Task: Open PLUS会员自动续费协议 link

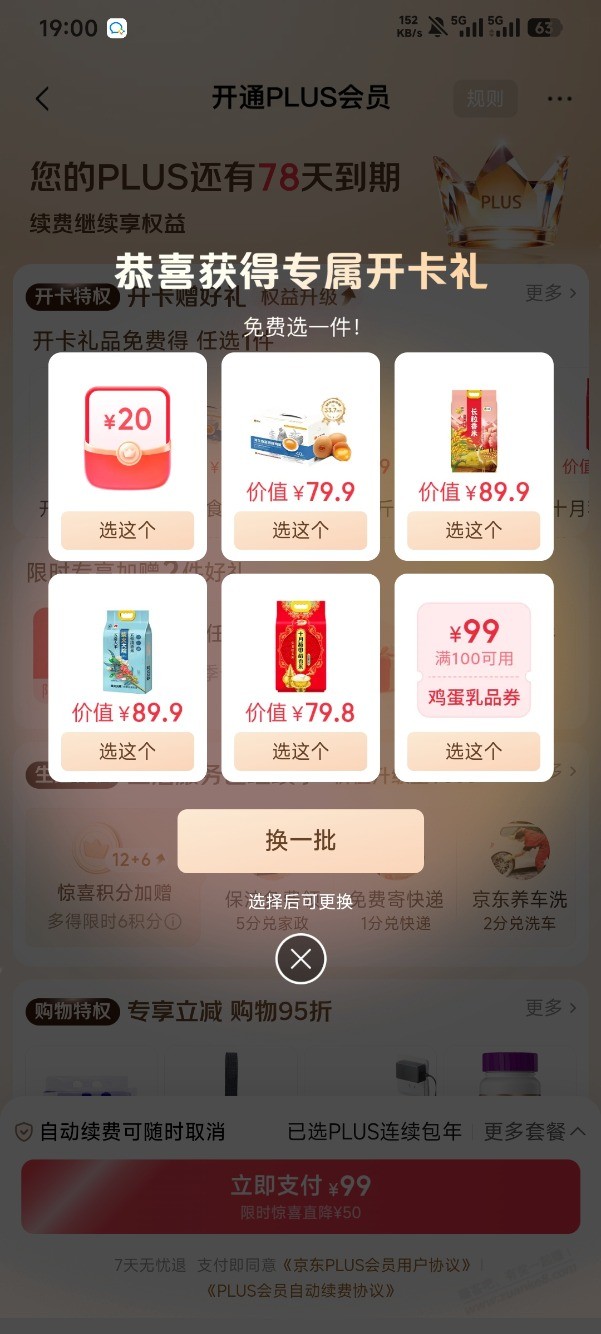Action: [x=301, y=1291]
